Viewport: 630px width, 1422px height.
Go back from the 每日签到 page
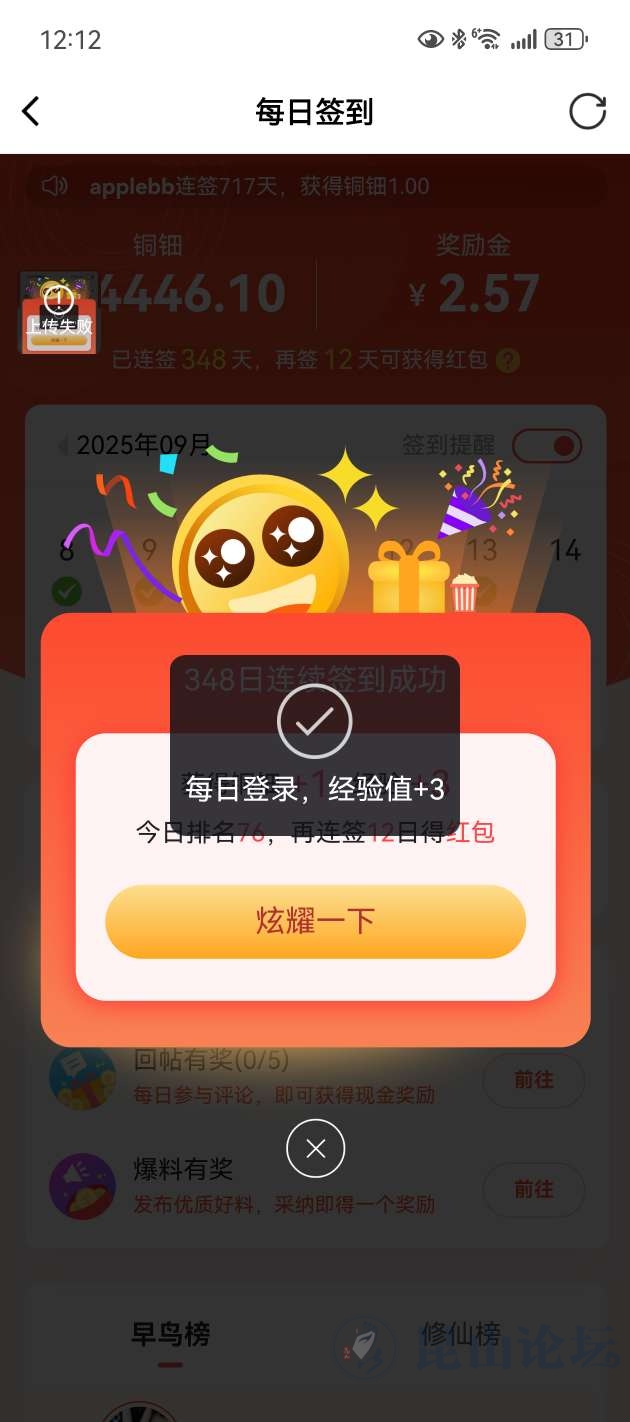tap(32, 111)
